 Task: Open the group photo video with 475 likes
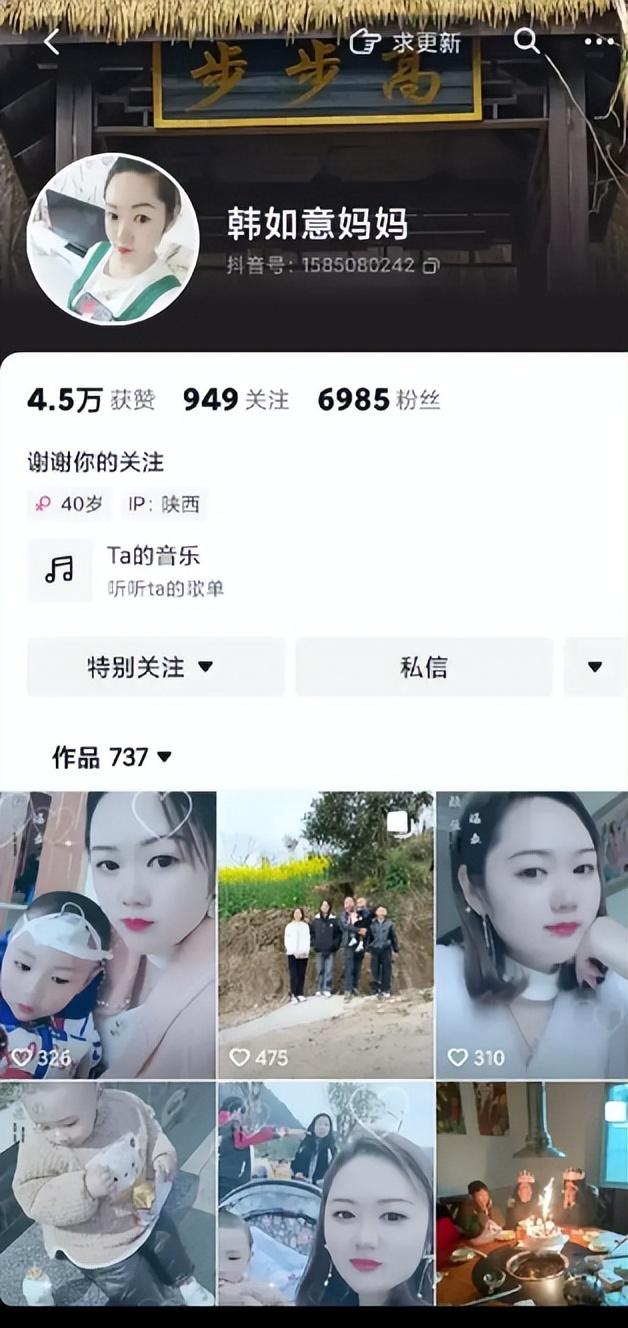pos(326,934)
